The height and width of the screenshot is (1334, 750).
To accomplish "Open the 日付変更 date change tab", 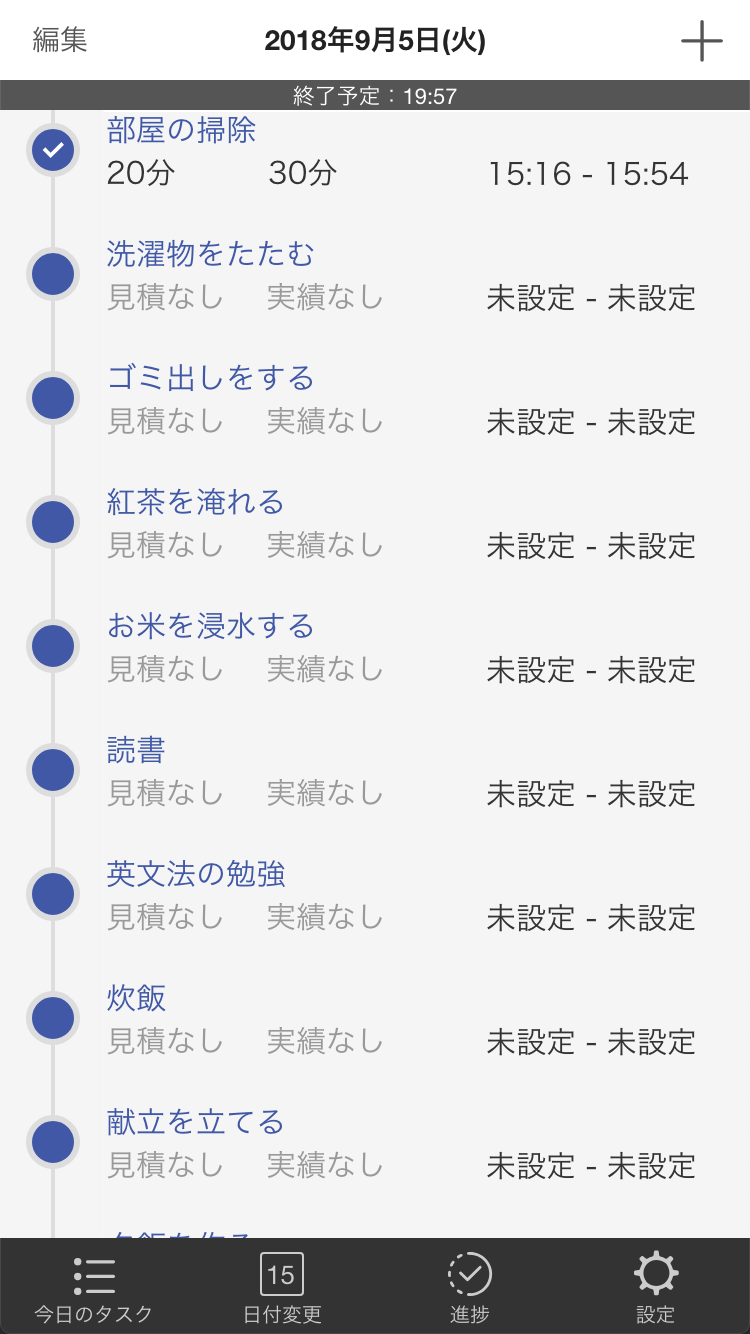I will tap(282, 1289).
